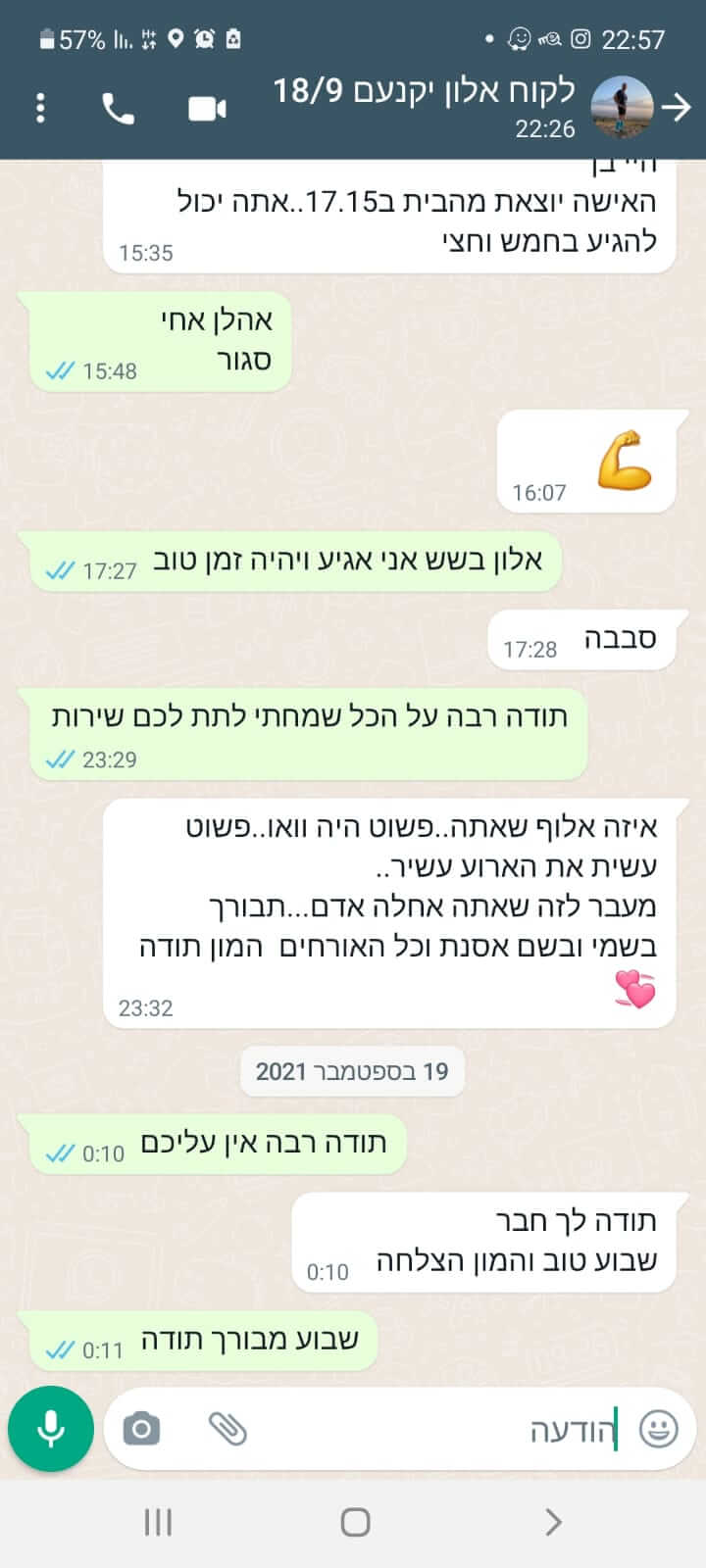Open the camera from the message bar
The image size is (706, 1568).
(141, 1429)
